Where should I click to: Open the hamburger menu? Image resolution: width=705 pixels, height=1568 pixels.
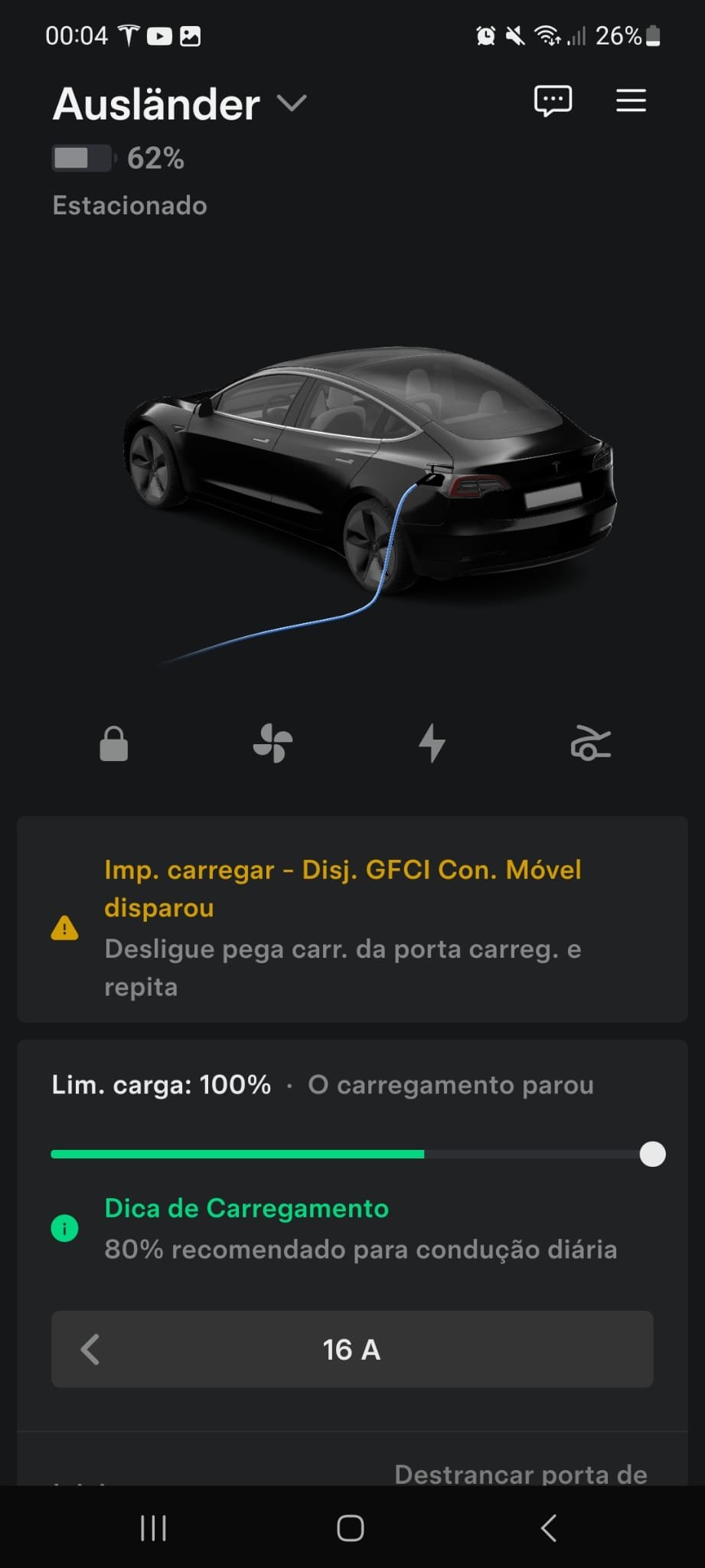(631, 101)
